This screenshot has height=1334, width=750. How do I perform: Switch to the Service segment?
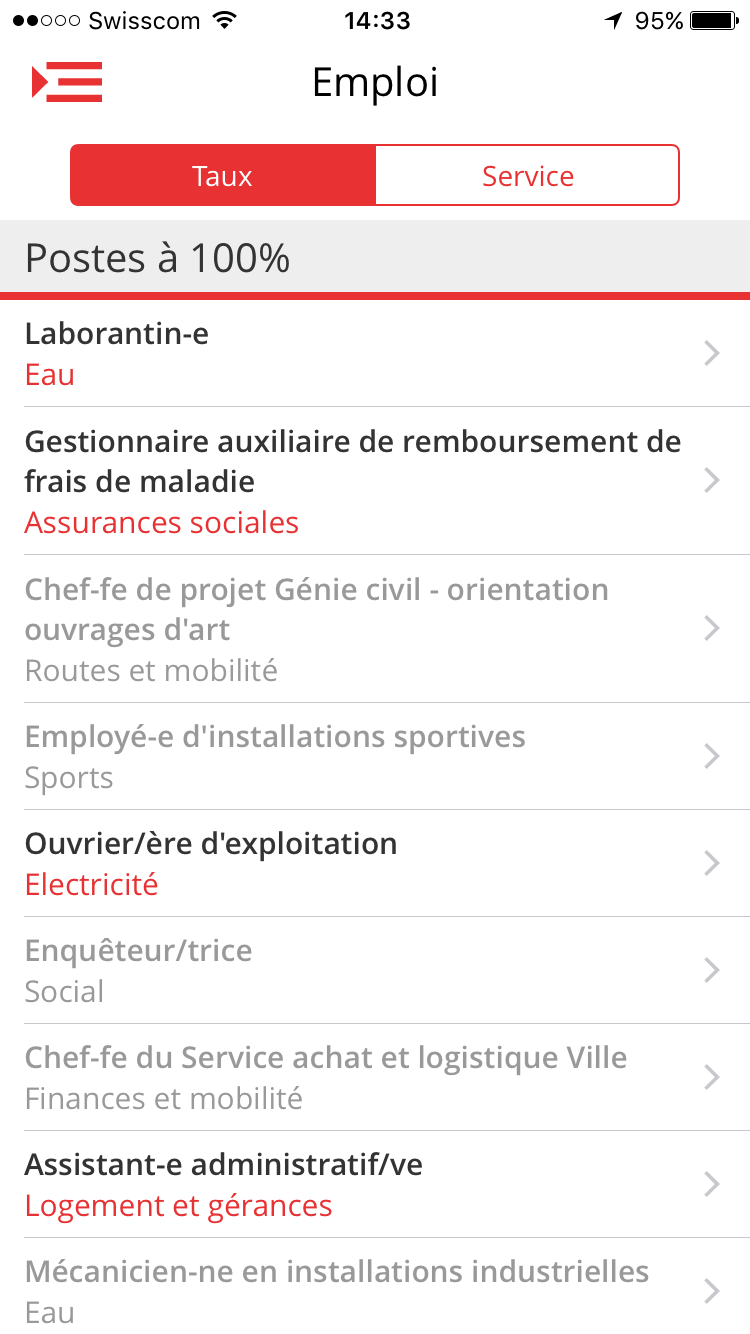(x=527, y=176)
